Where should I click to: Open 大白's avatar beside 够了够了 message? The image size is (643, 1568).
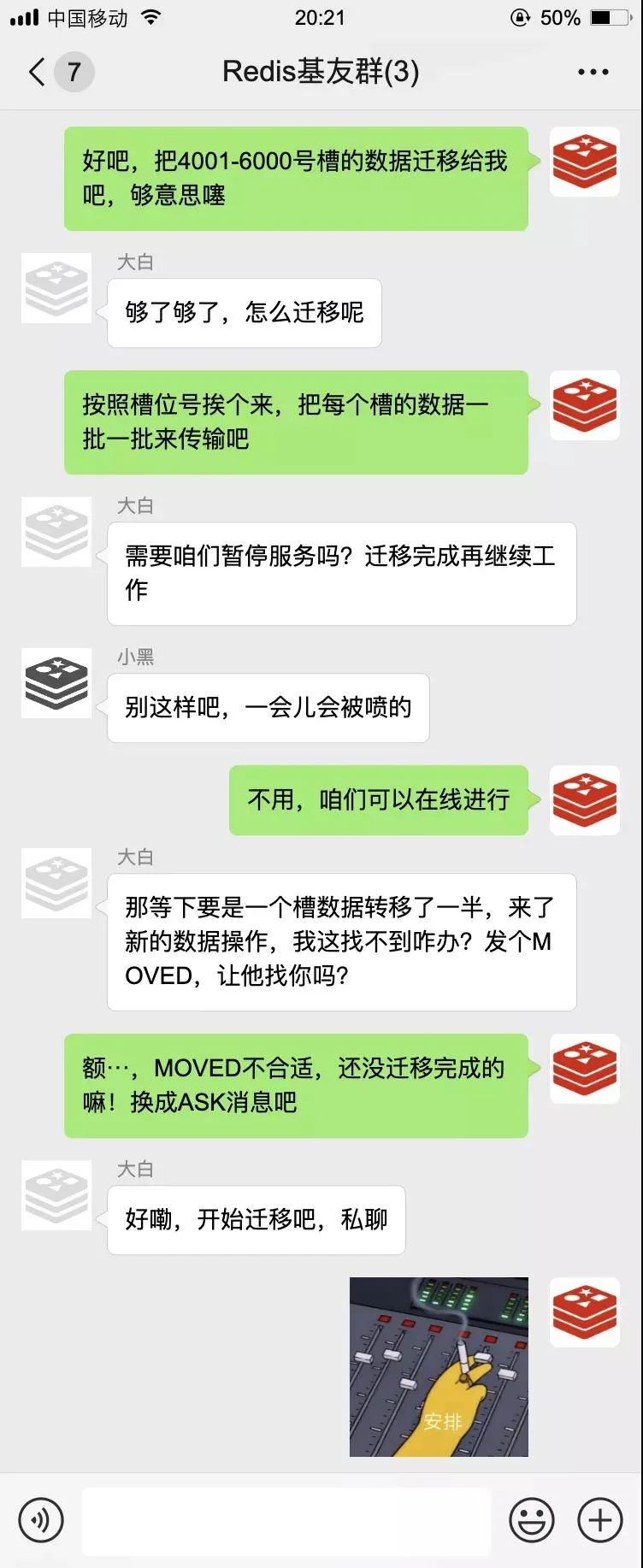point(56,288)
